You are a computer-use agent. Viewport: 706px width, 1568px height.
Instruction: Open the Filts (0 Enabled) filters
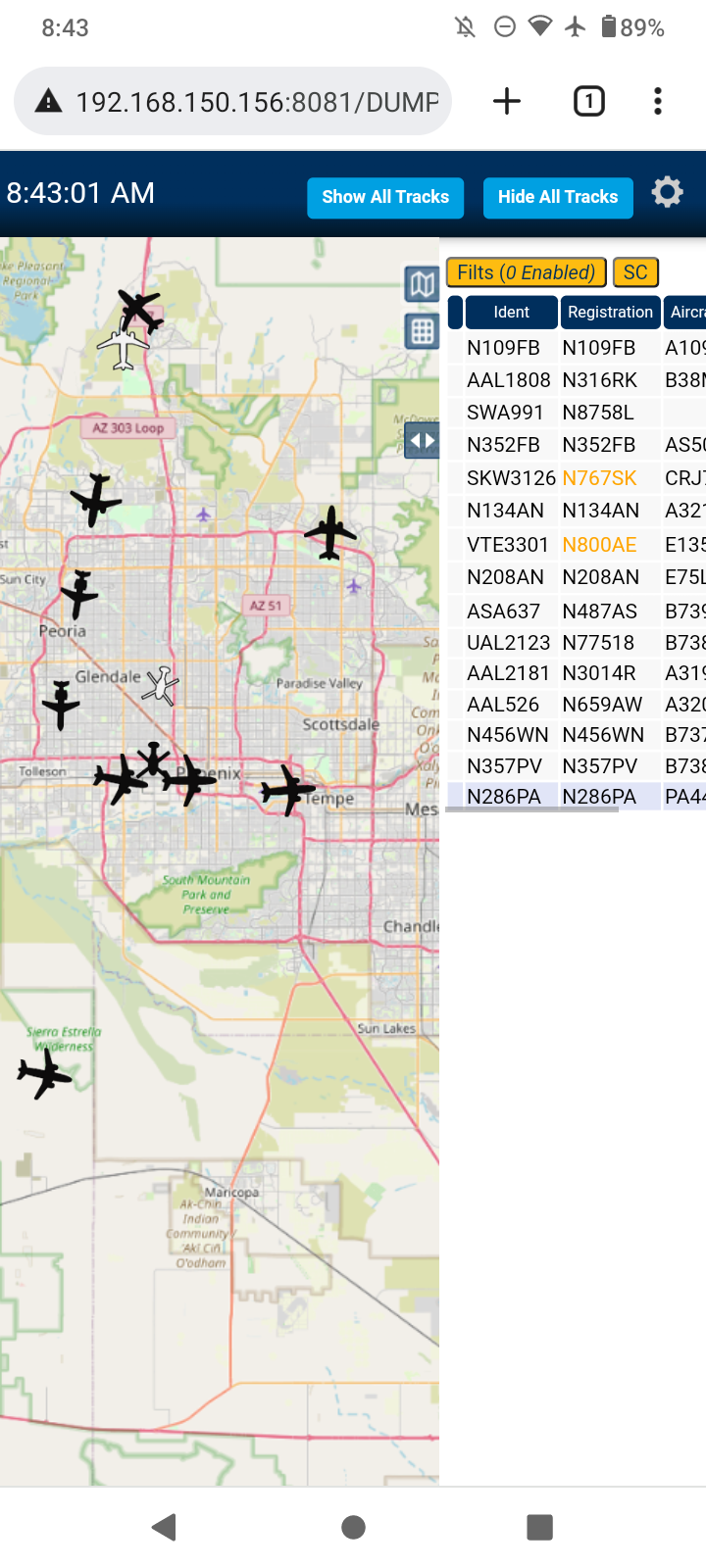[x=526, y=272]
